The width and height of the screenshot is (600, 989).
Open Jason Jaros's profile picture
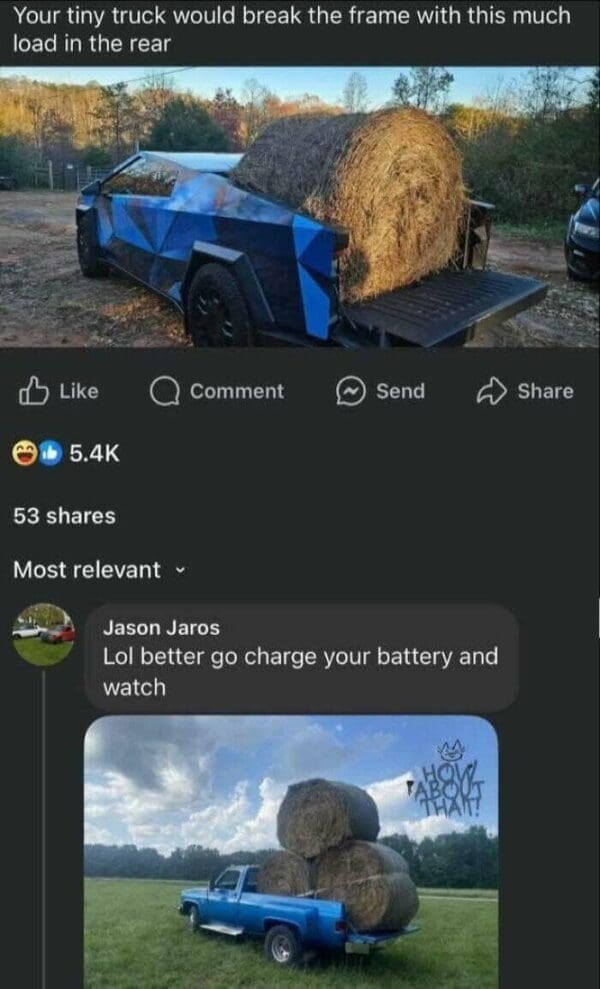click(43, 634)
